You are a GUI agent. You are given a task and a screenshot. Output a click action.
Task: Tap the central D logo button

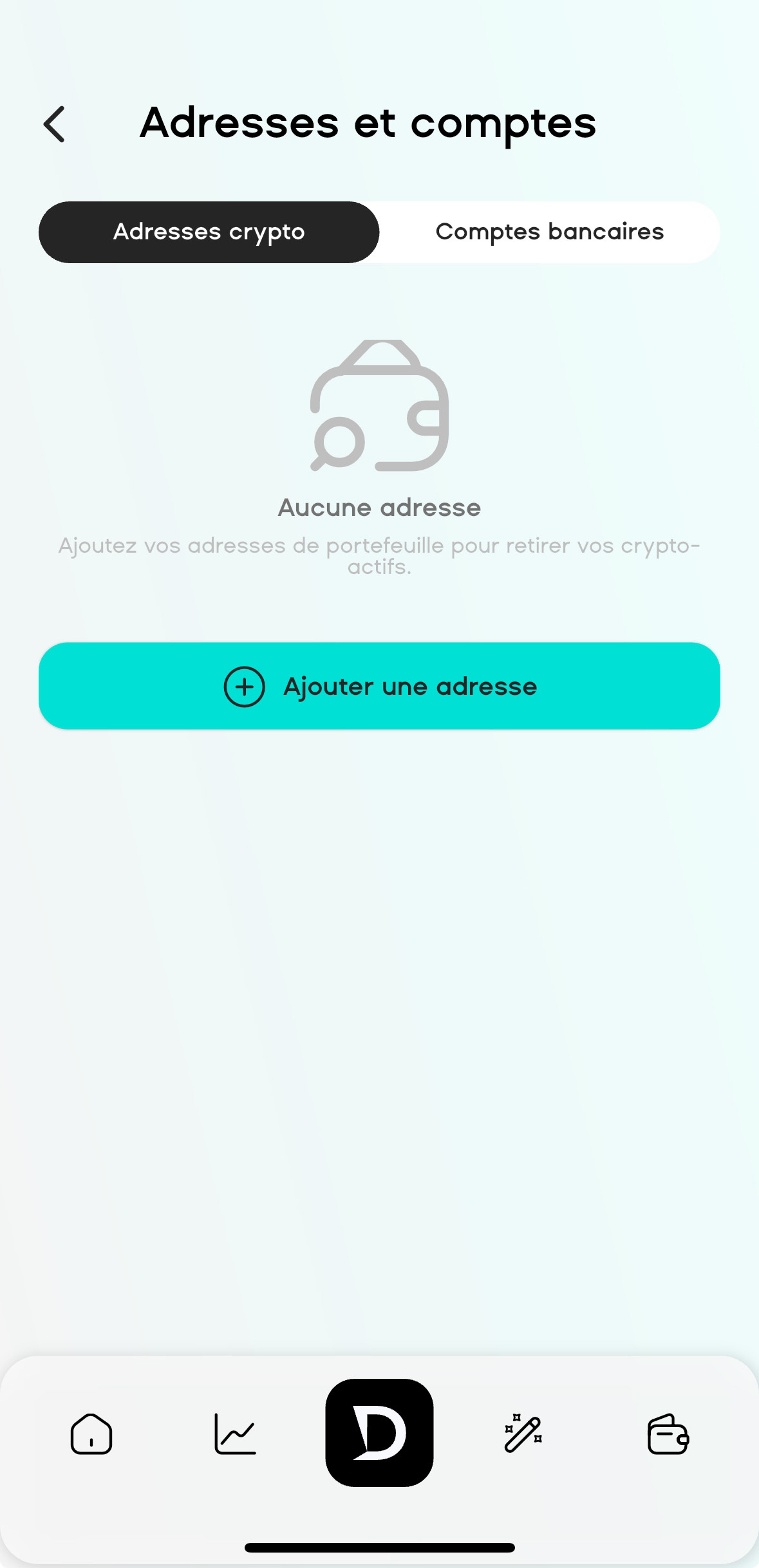[379, 1432]
